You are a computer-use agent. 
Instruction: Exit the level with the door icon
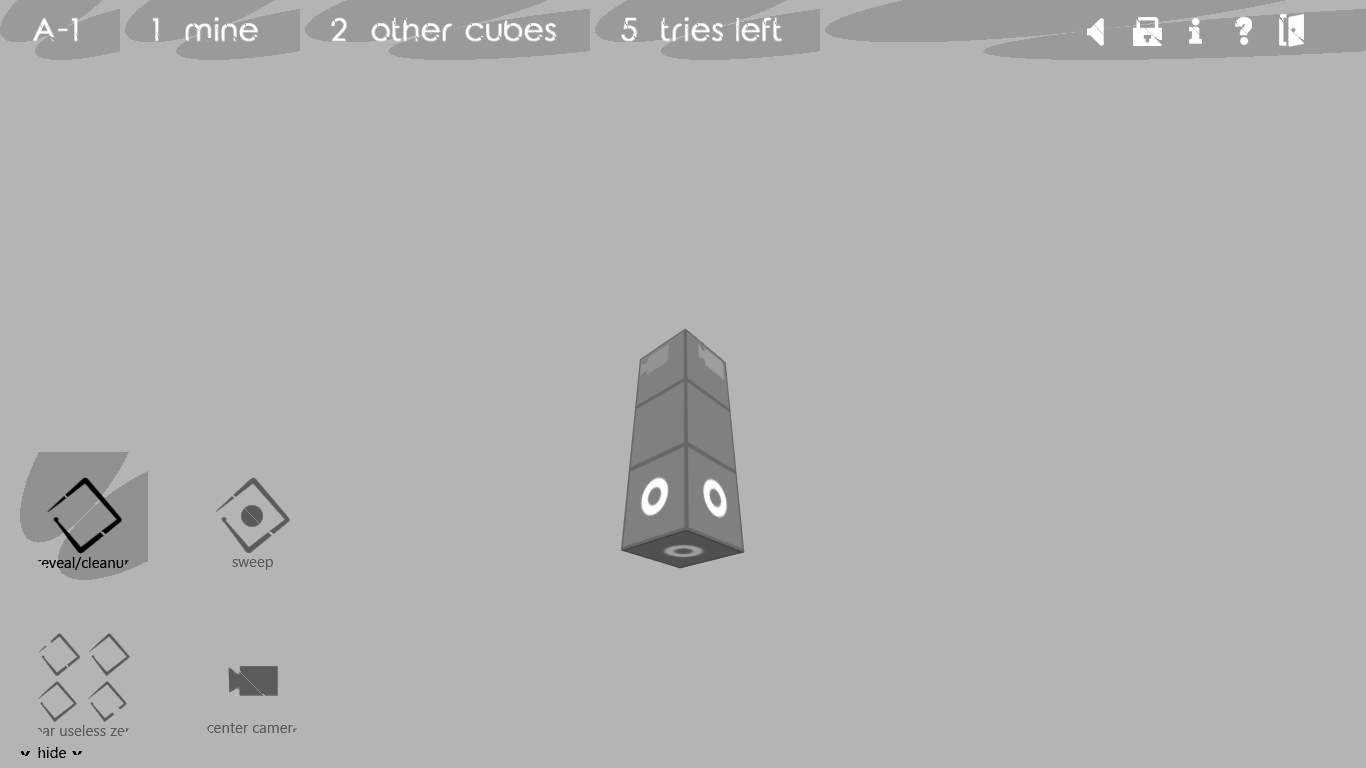tap(1291, 31)
